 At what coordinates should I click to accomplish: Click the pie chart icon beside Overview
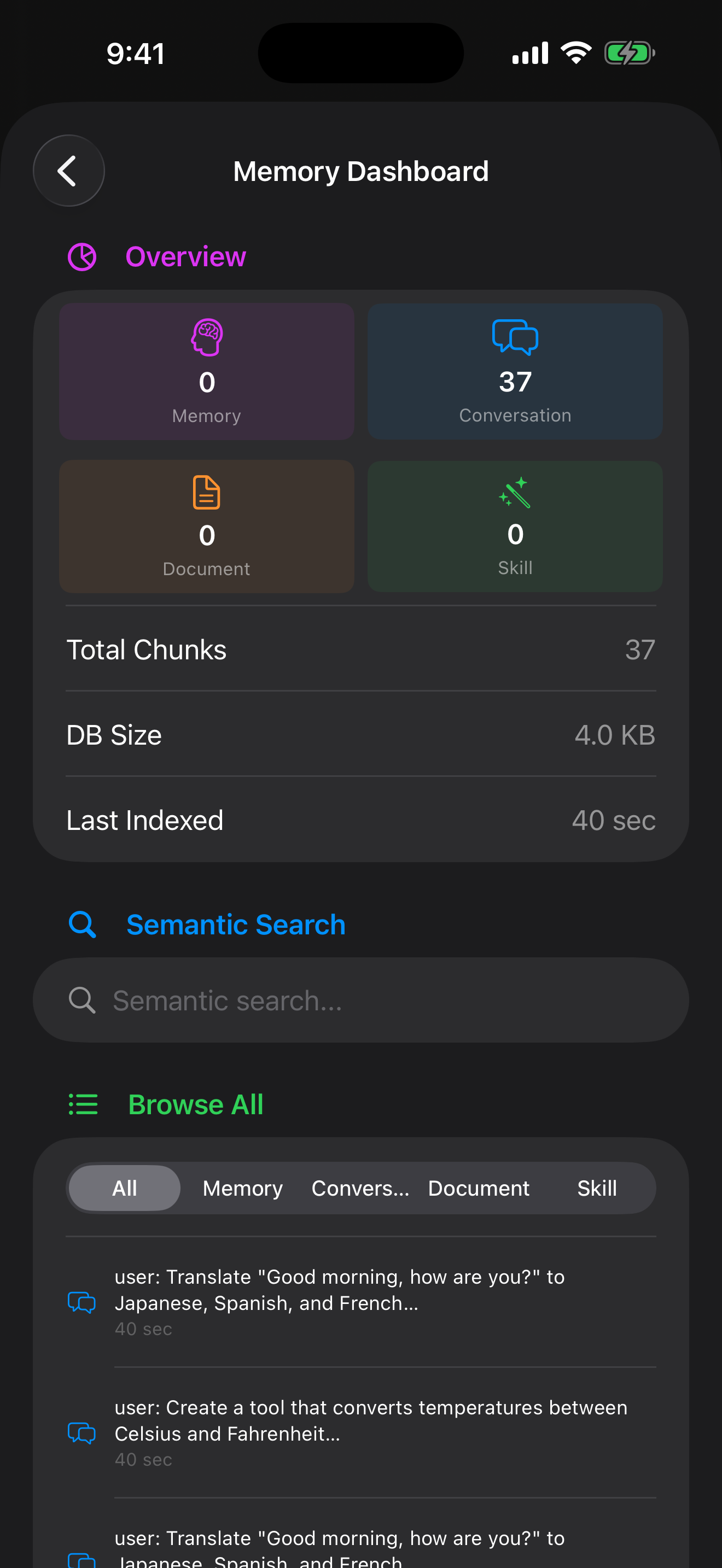[x=82, y=256]
